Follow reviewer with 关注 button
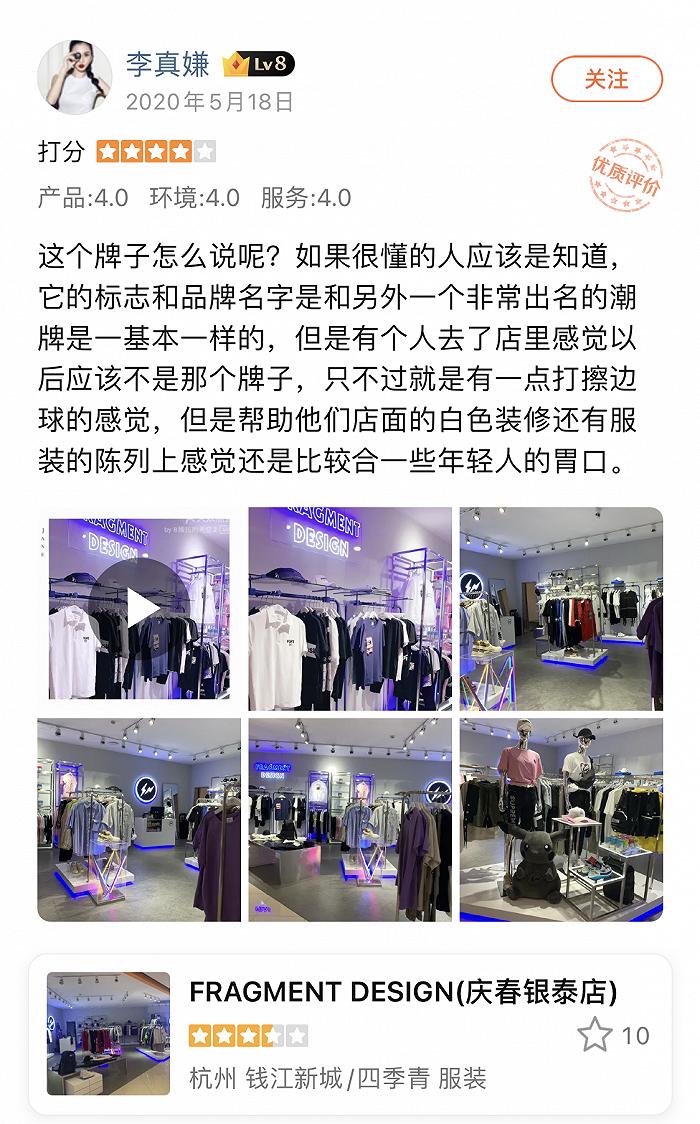This screenshot has width=700, height=1124. [x=606, y=79]
